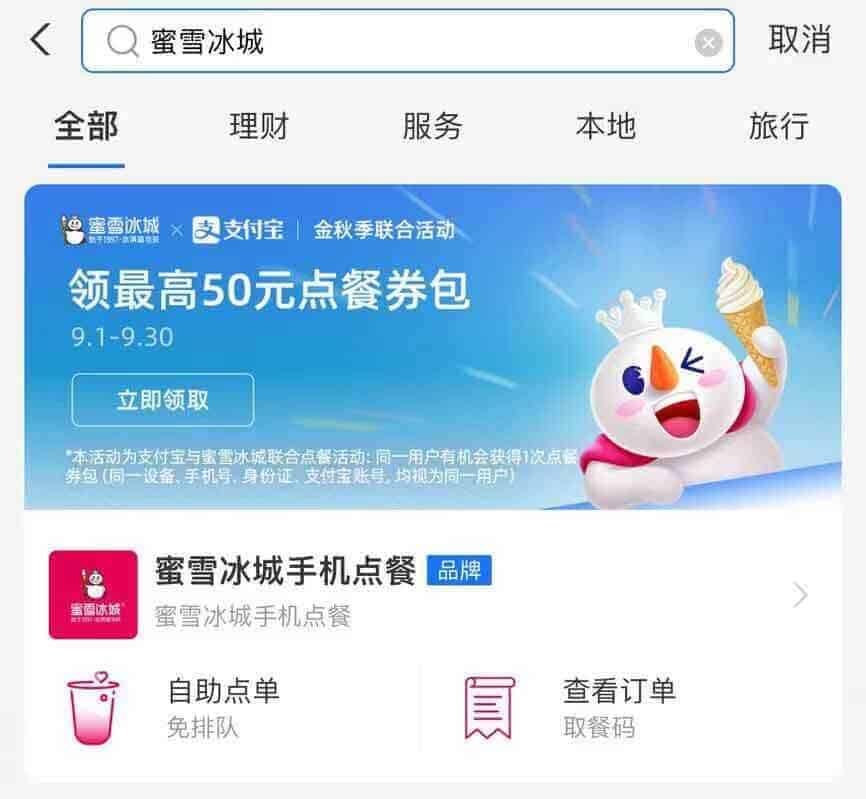Clear the search text

click(x=708, y=42)
